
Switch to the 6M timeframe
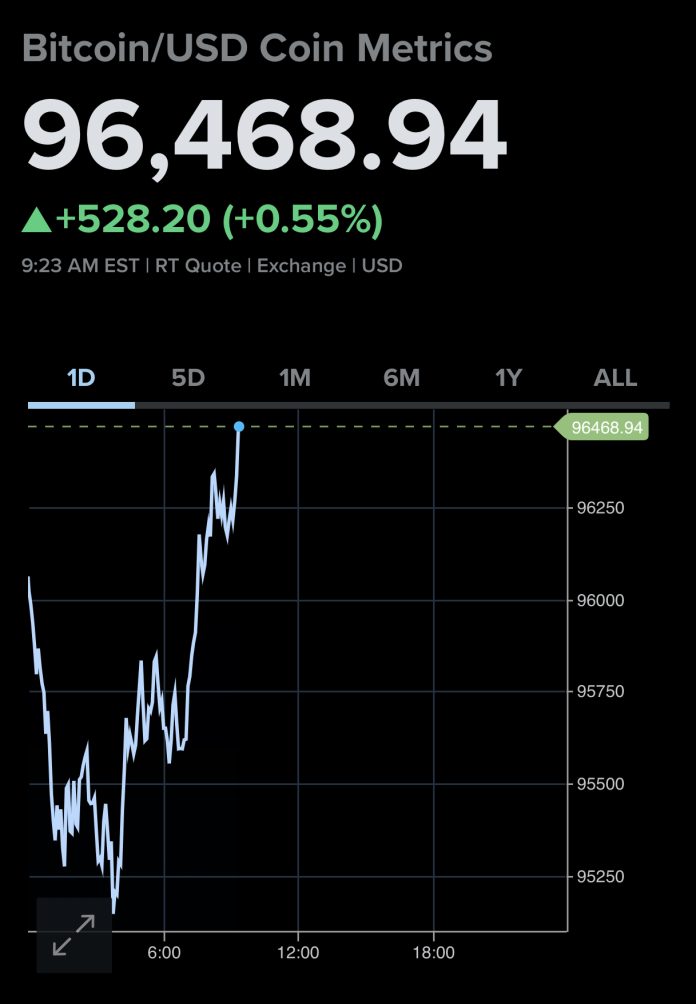pyautogui.click(x=401, y=378)
